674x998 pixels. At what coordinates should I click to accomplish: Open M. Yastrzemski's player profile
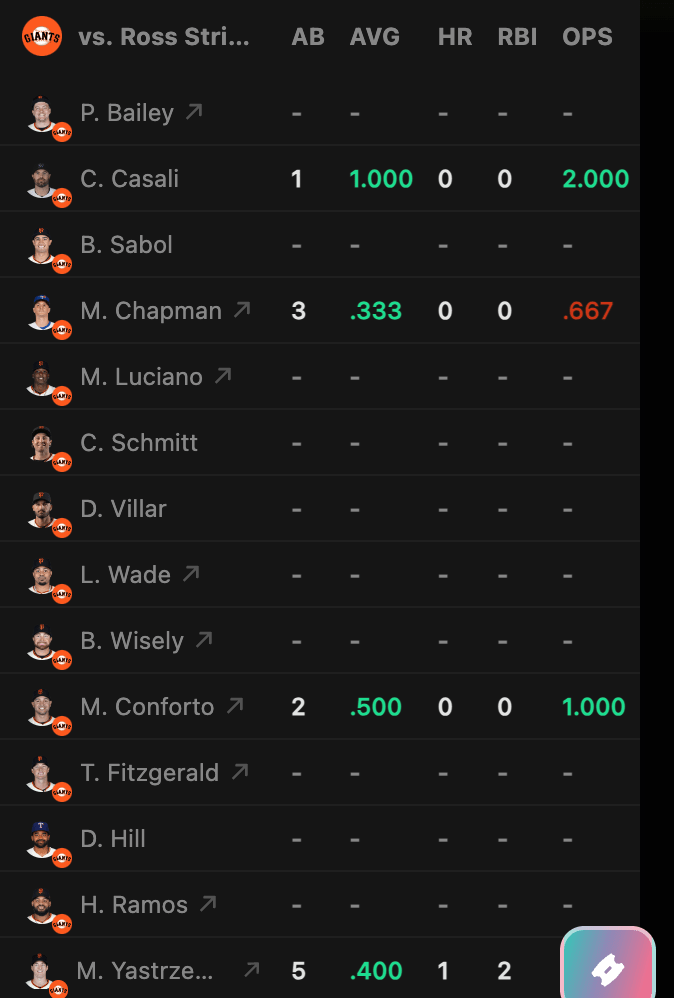[252, 969]
